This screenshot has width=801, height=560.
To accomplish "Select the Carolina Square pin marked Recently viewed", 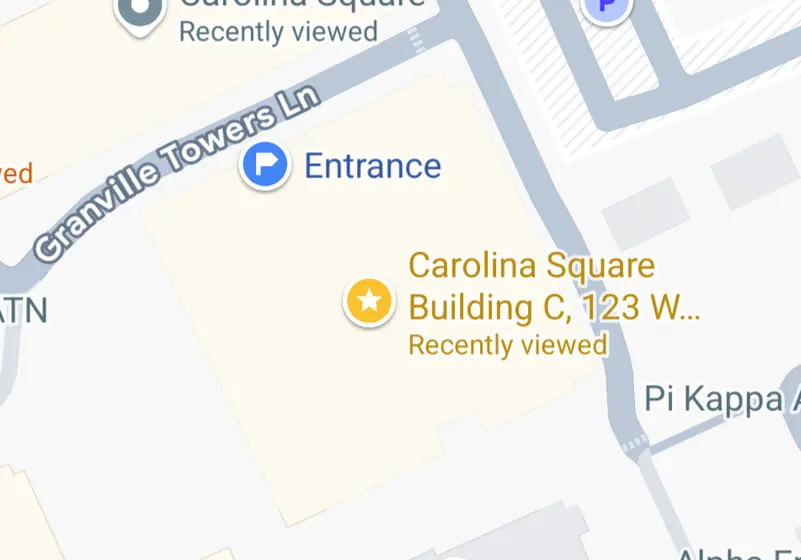I will coord(141,11).
